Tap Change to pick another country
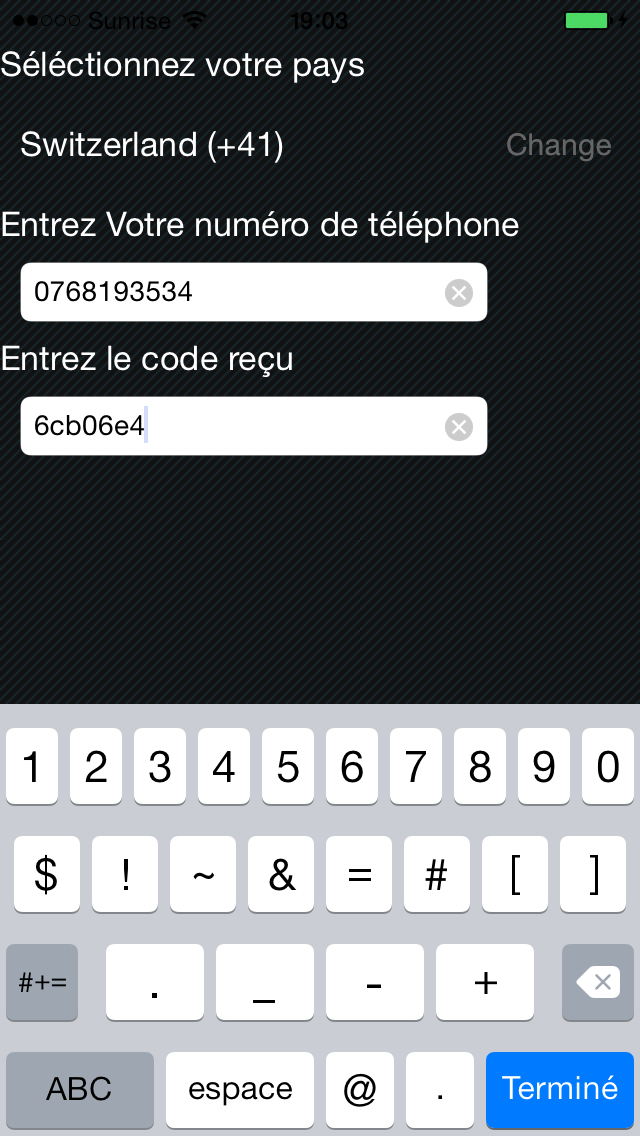Viewport: 640px width, 1136px height. coord(558,145)
